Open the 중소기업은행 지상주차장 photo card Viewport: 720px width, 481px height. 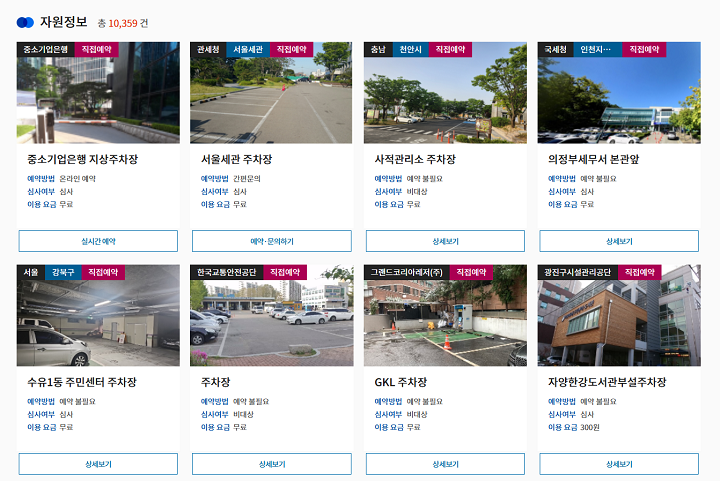98,100
